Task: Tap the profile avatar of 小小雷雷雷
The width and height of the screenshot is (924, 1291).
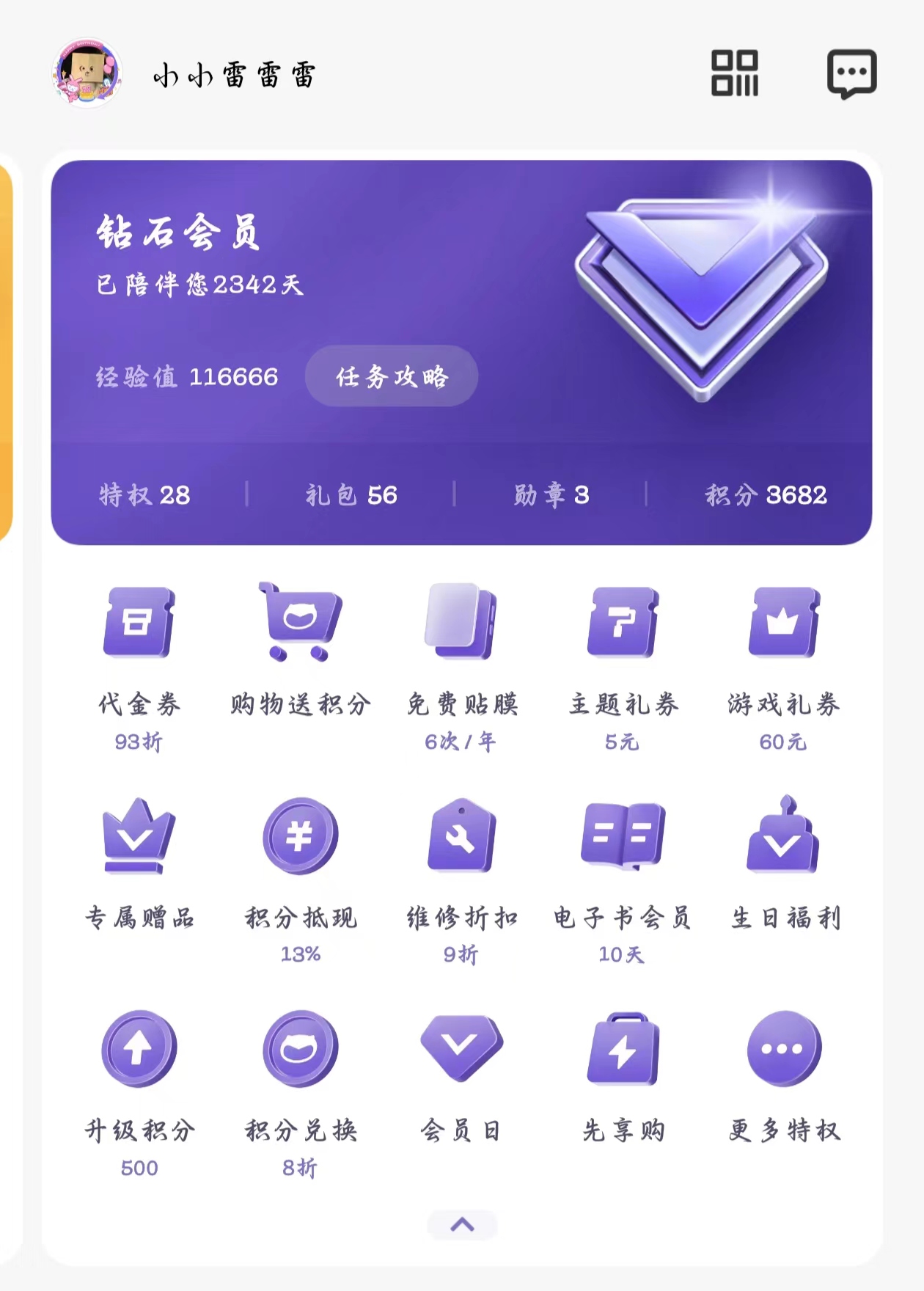Action: coord(87,73)
